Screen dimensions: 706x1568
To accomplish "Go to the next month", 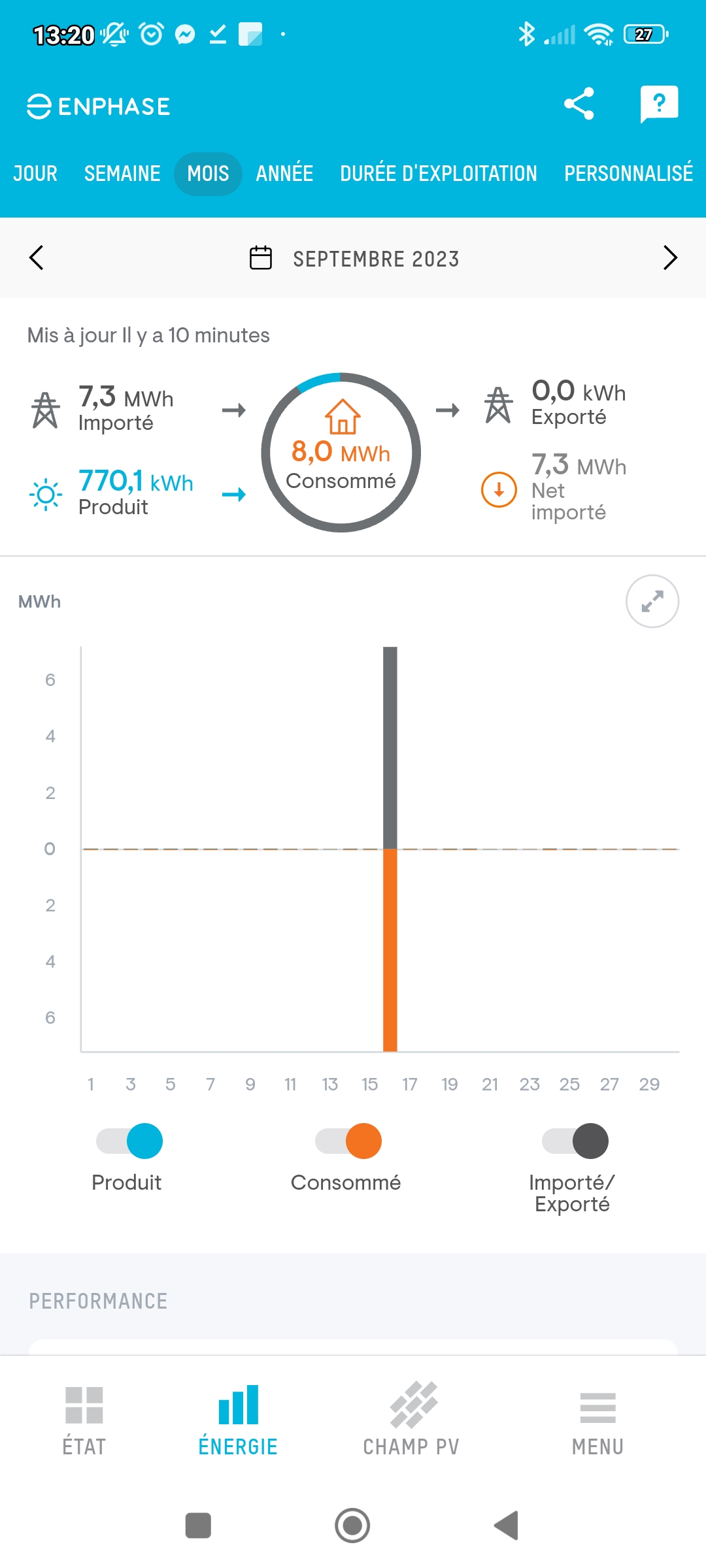I will tap(669, 258).
